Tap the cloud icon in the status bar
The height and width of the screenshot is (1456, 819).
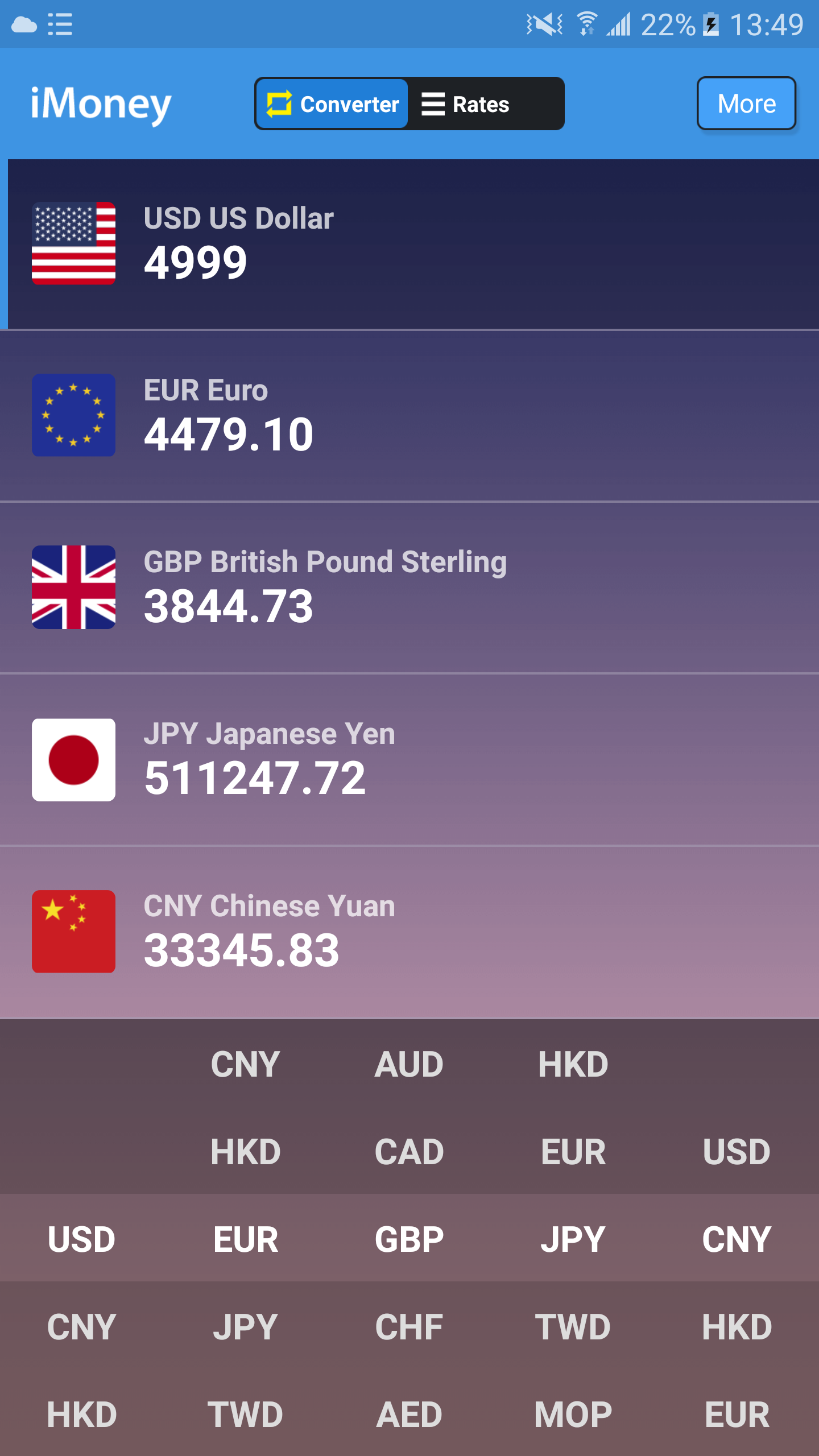coord(24,24)
